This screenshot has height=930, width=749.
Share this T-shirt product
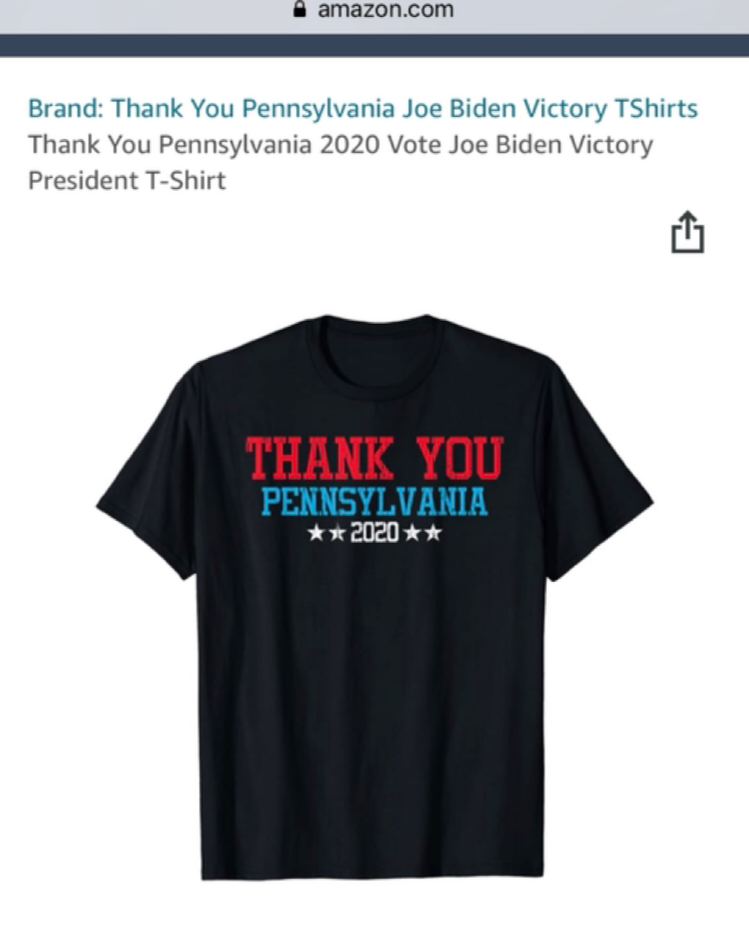coord(687,233)
